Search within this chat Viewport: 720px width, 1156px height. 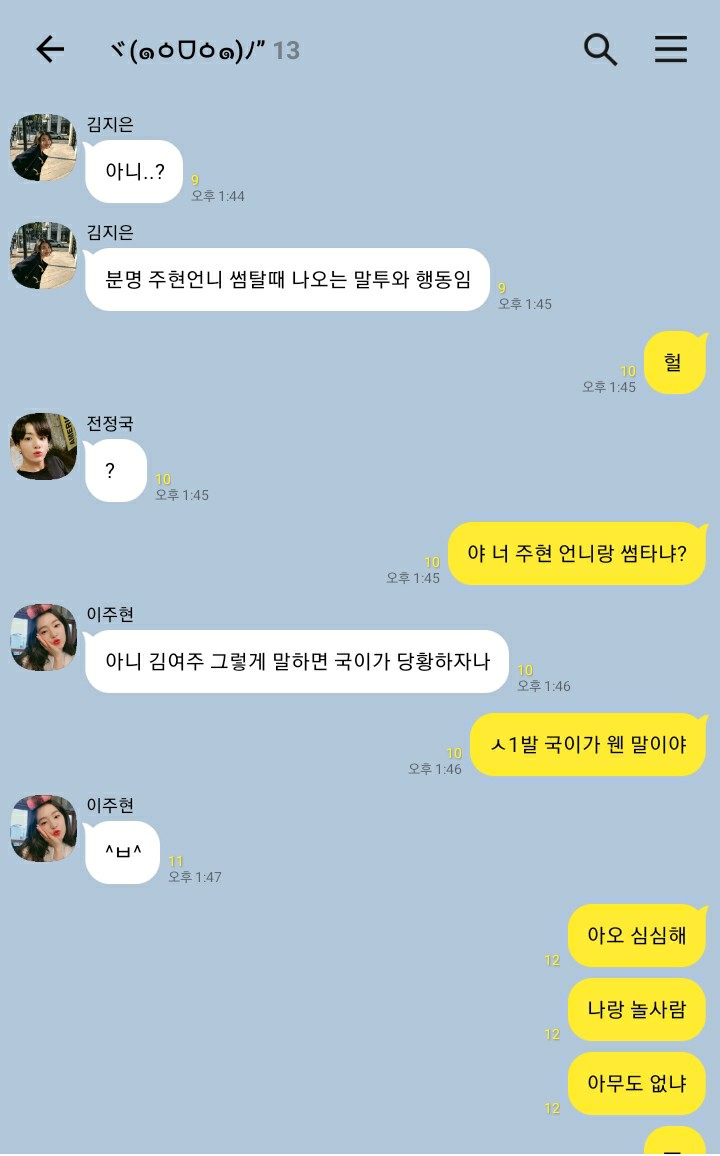point(600,49)
